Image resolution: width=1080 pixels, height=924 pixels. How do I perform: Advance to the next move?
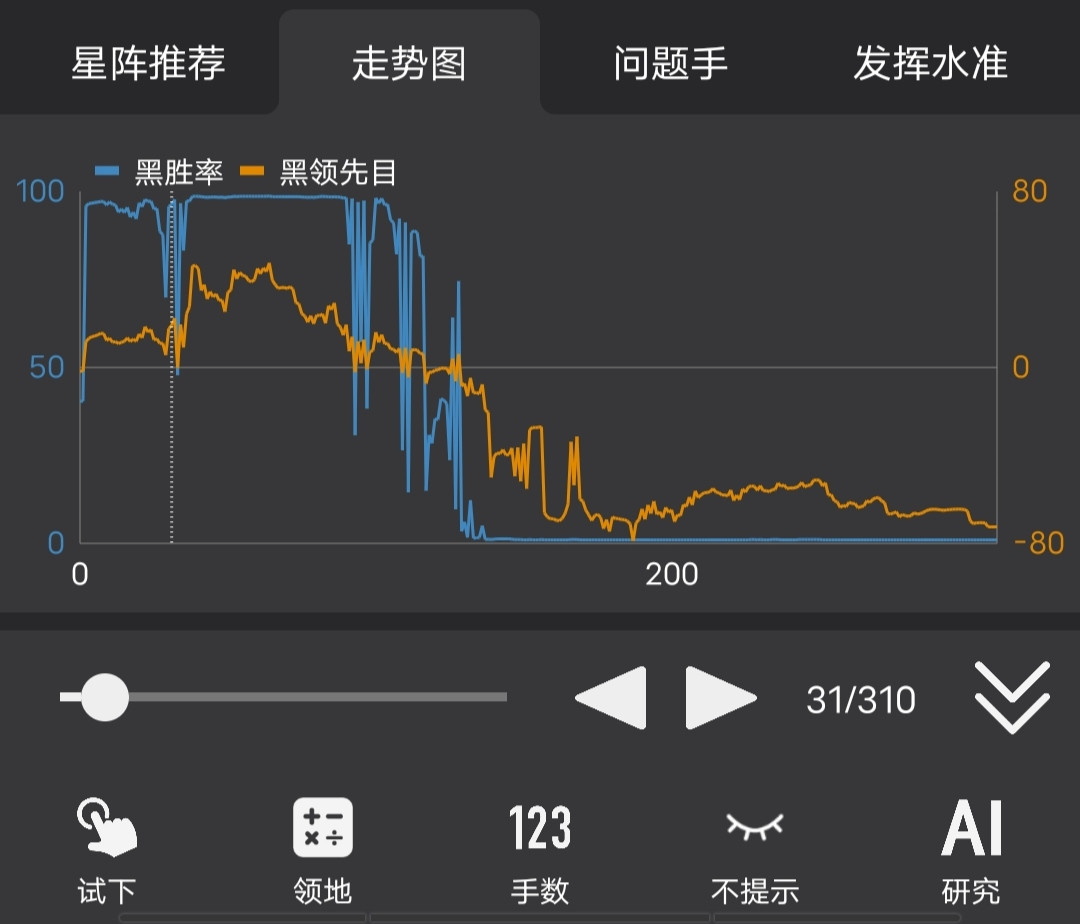(720, 697)
